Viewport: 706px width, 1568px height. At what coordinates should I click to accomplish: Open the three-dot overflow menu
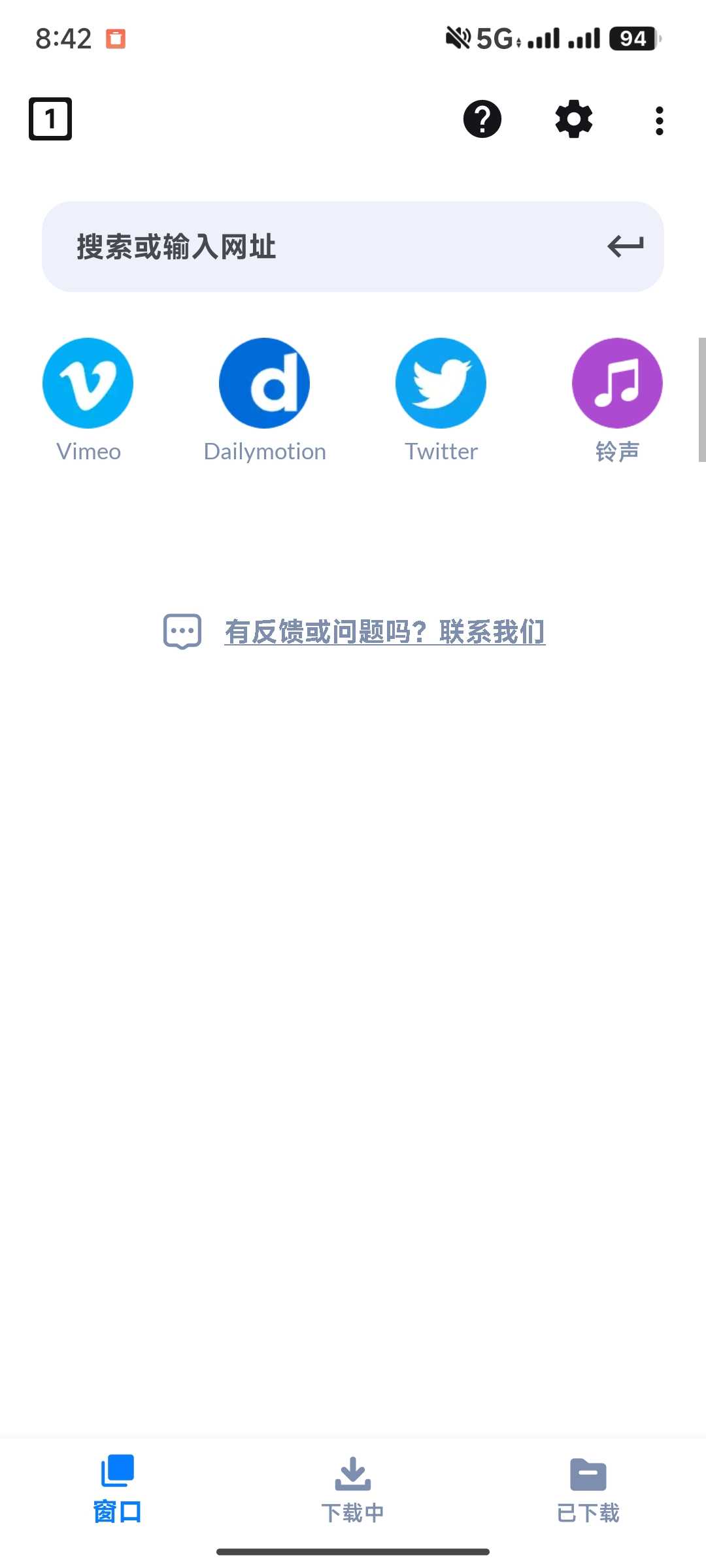(659, 121)
